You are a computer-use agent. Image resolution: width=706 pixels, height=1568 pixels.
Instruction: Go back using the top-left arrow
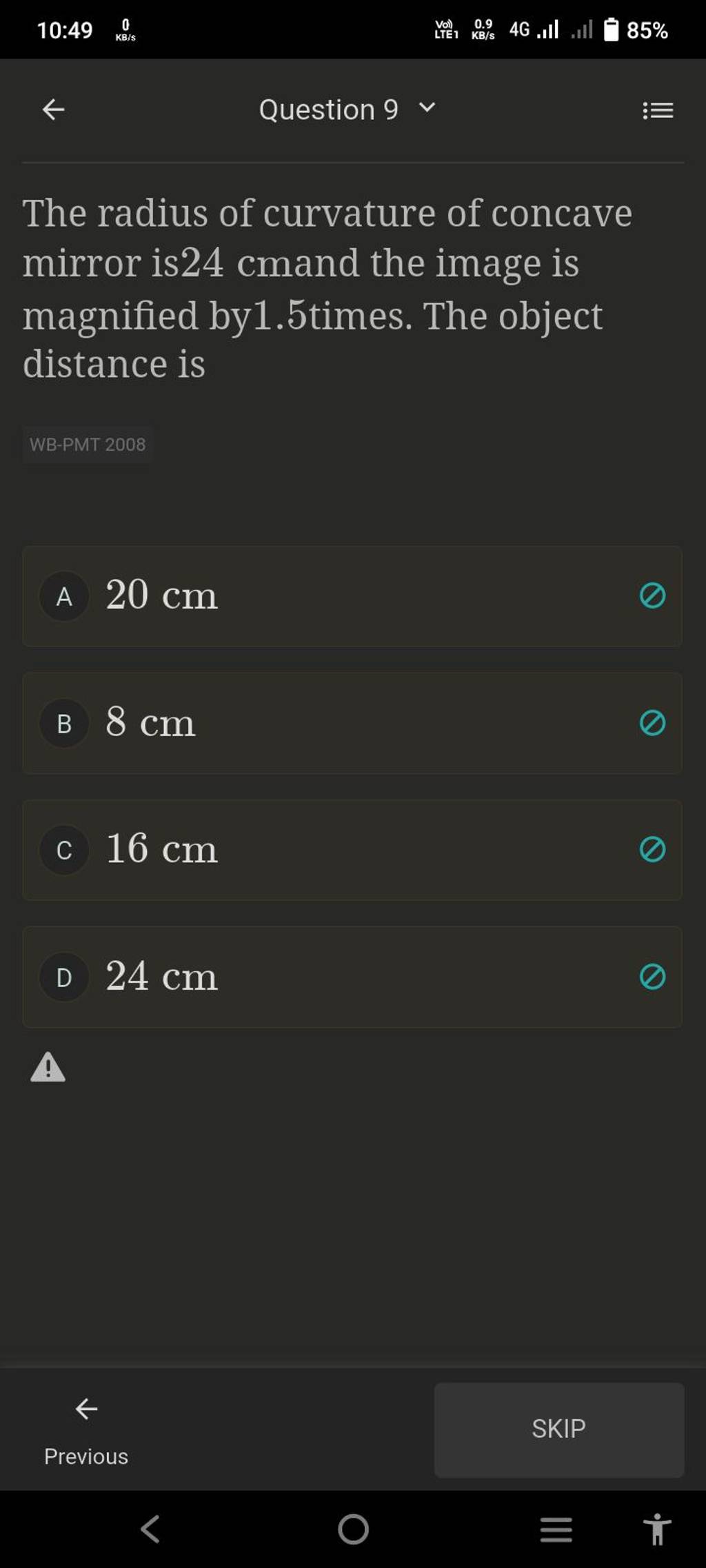pyautogui.click(x=53, y=110)
